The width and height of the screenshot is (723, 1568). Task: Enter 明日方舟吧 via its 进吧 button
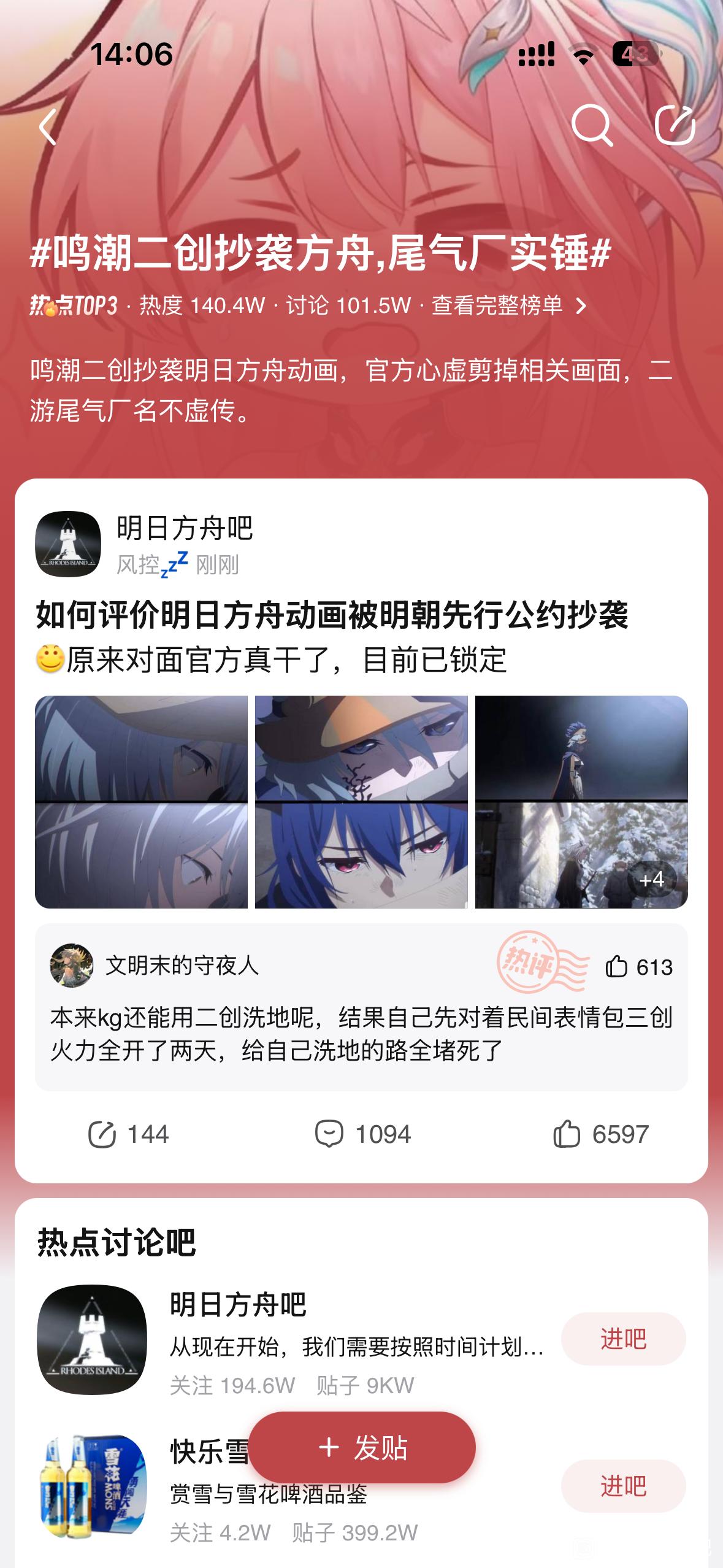coord(623,1339)
